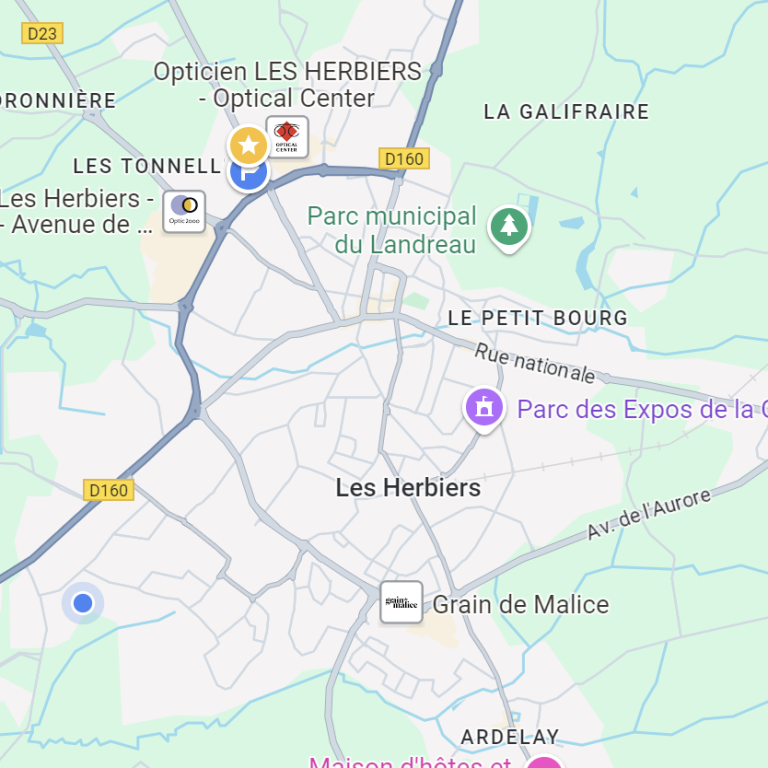Viewport: 768px width, 768px height.
Task: Open the Parc des Expos marker
Action: point(484,407)
